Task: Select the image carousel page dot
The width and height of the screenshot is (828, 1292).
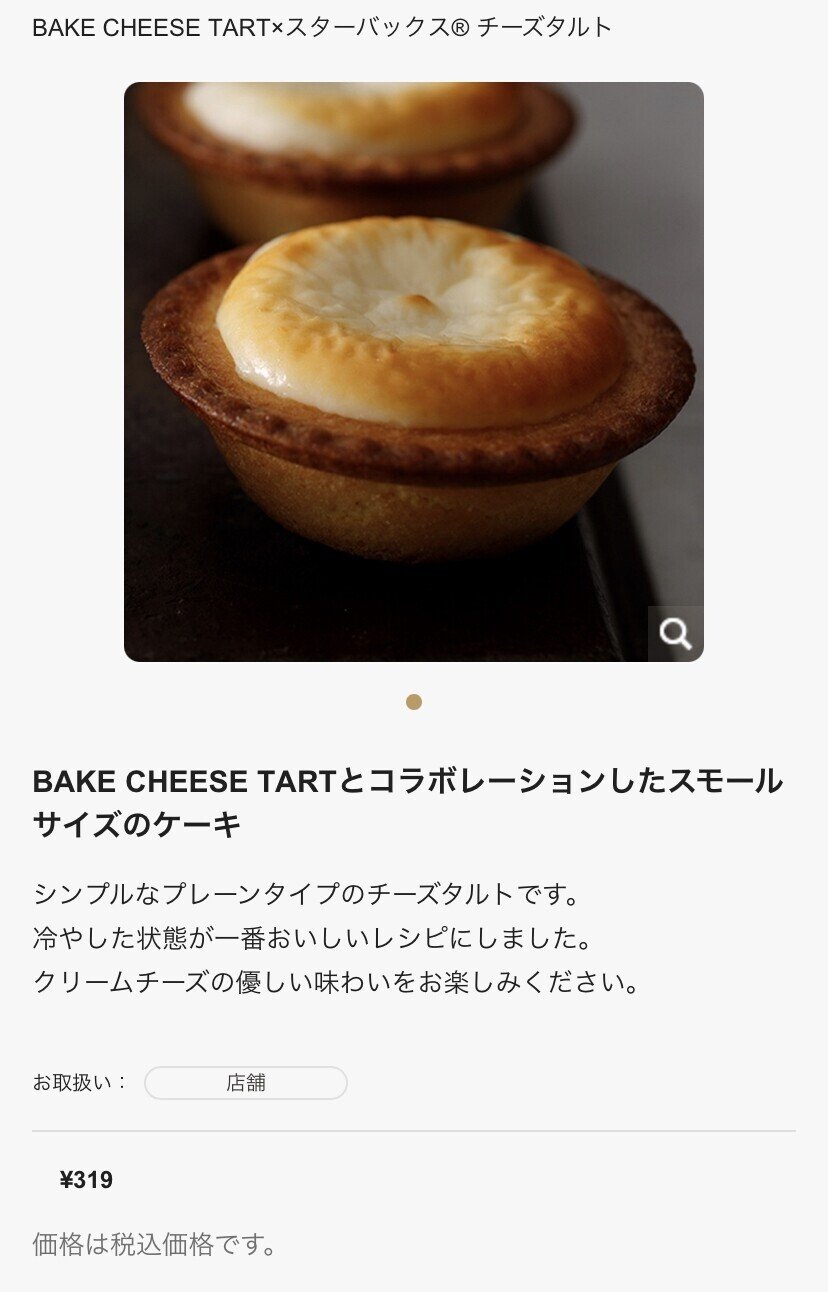Action: point(414,702)
